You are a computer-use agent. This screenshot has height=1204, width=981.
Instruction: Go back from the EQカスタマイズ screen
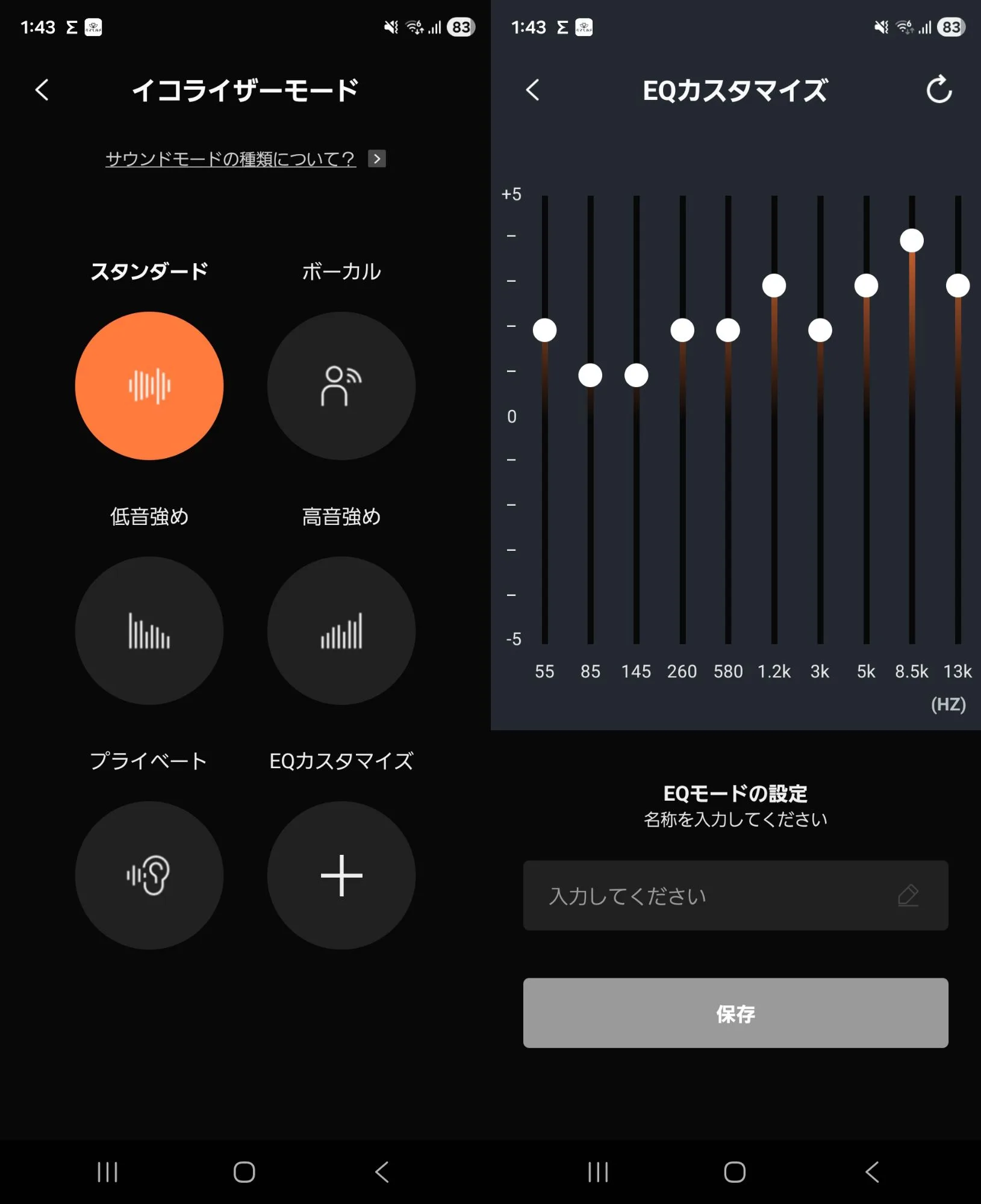pyautogui.click(x=532, y=90)
